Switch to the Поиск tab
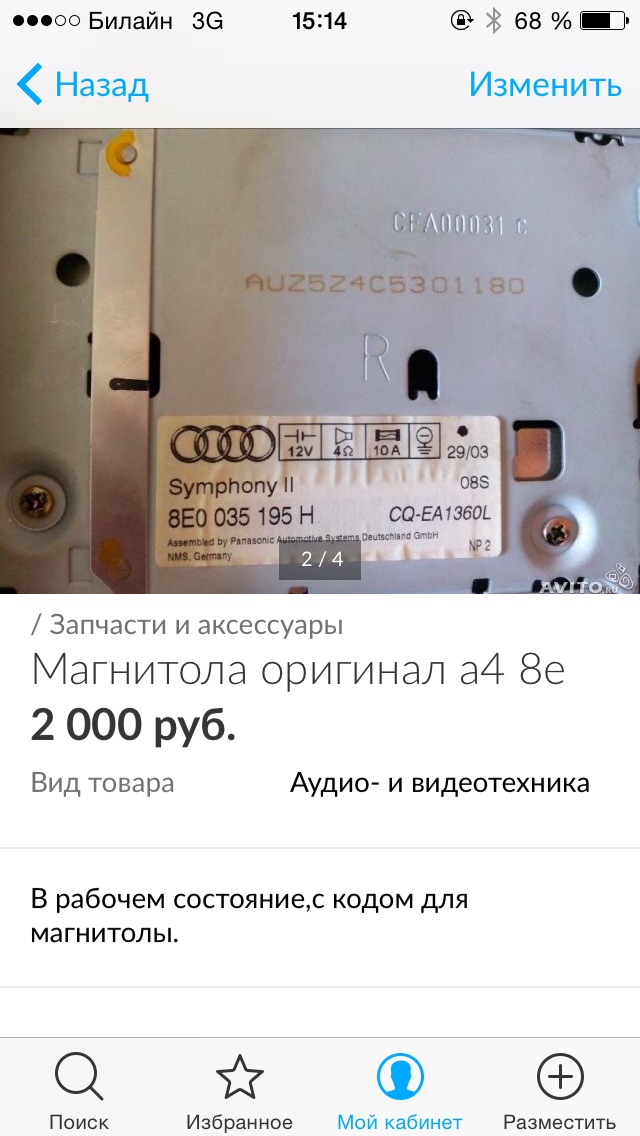The width and height of the screenshot is (640, 1136). 79,1090
